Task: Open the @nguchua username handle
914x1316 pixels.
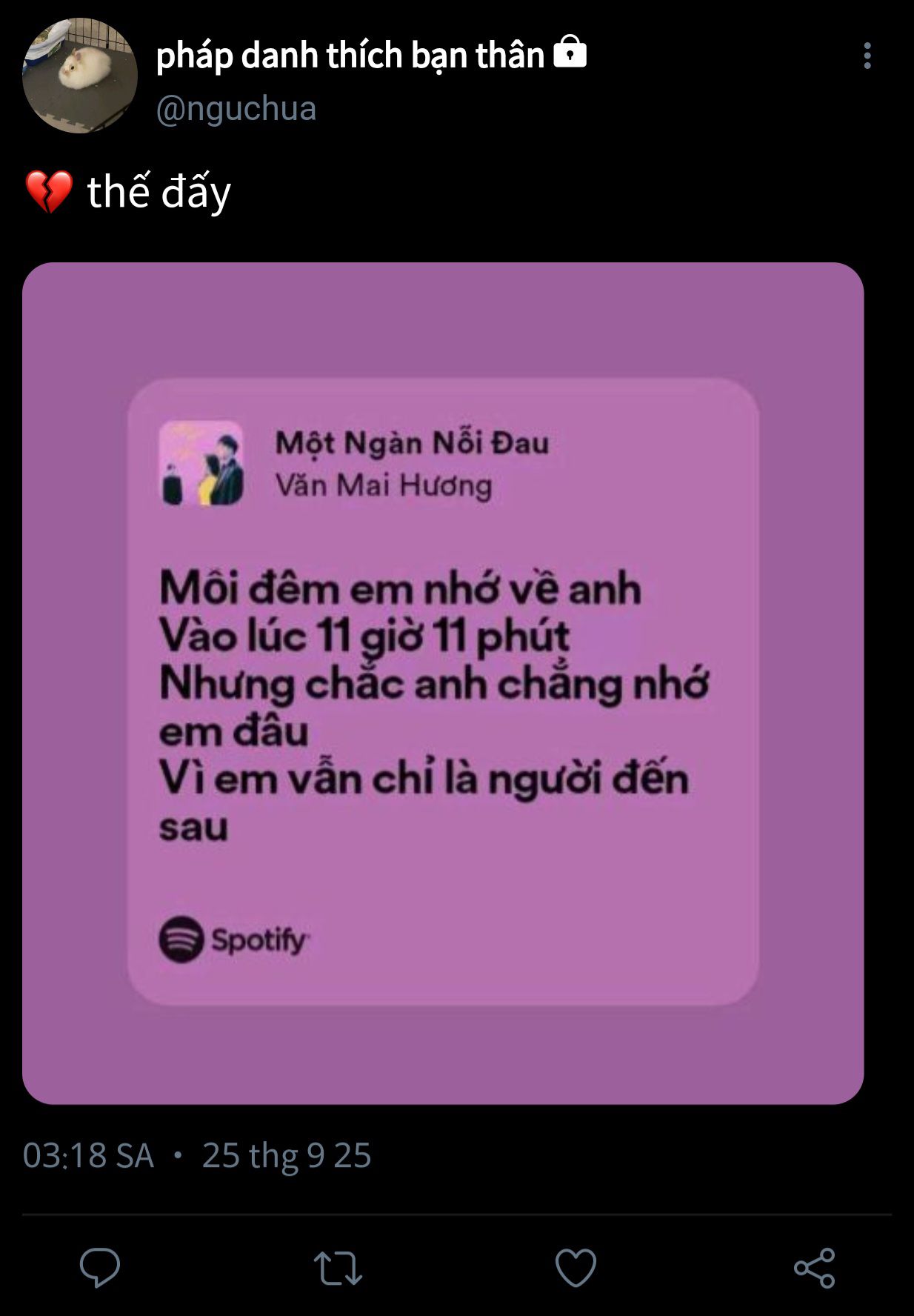Action: click(x=236, y=109)
